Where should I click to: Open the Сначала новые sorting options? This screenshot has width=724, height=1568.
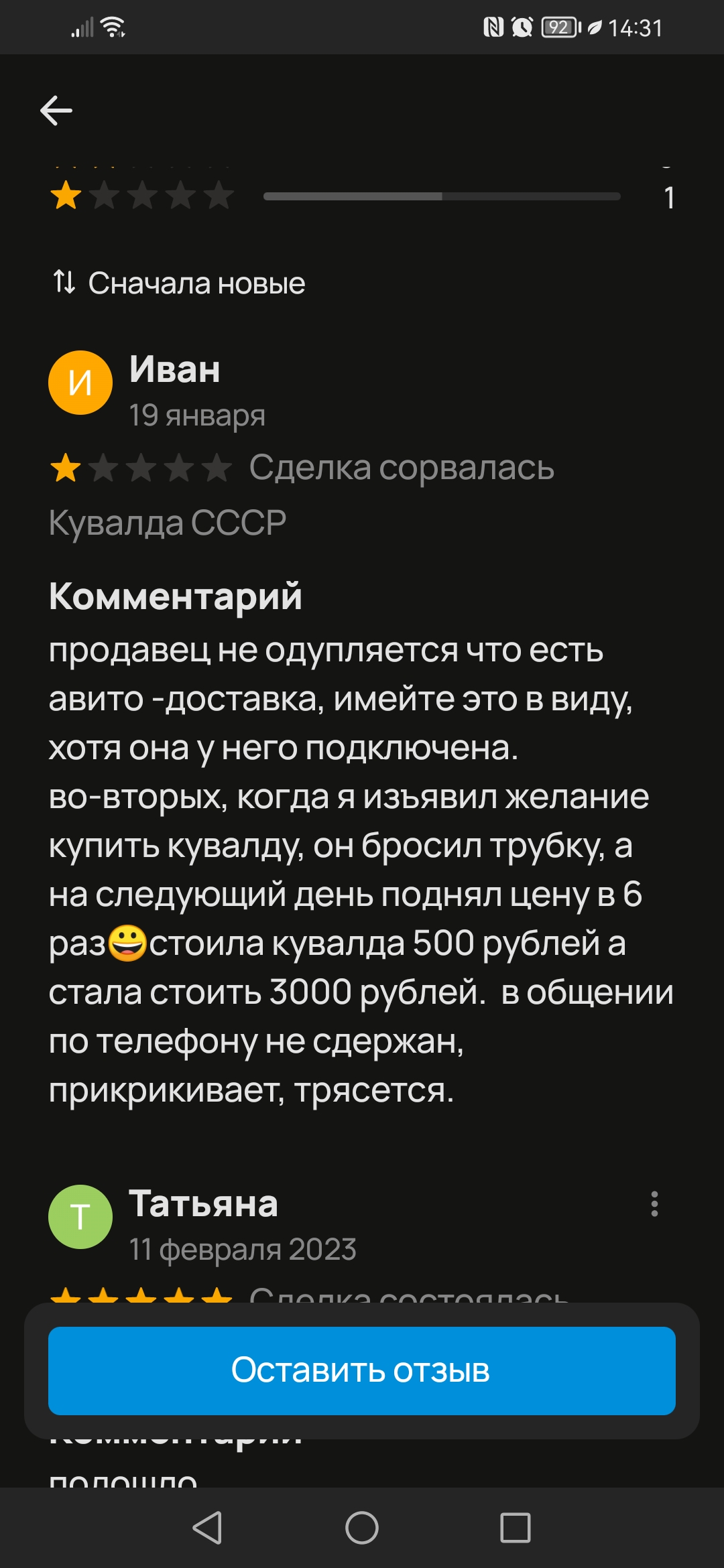(x=179, y=283)
